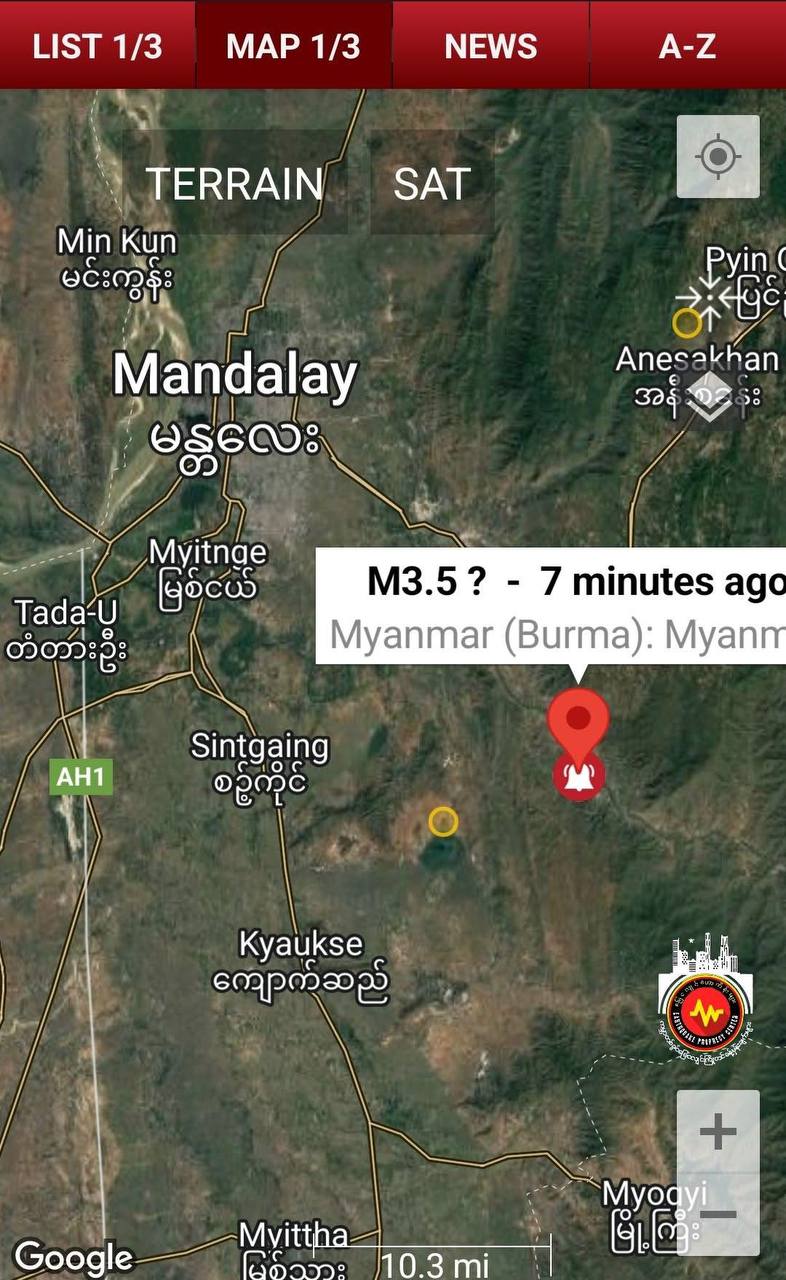Open the map layers button
786x1280 pixels.
point(710,397)
